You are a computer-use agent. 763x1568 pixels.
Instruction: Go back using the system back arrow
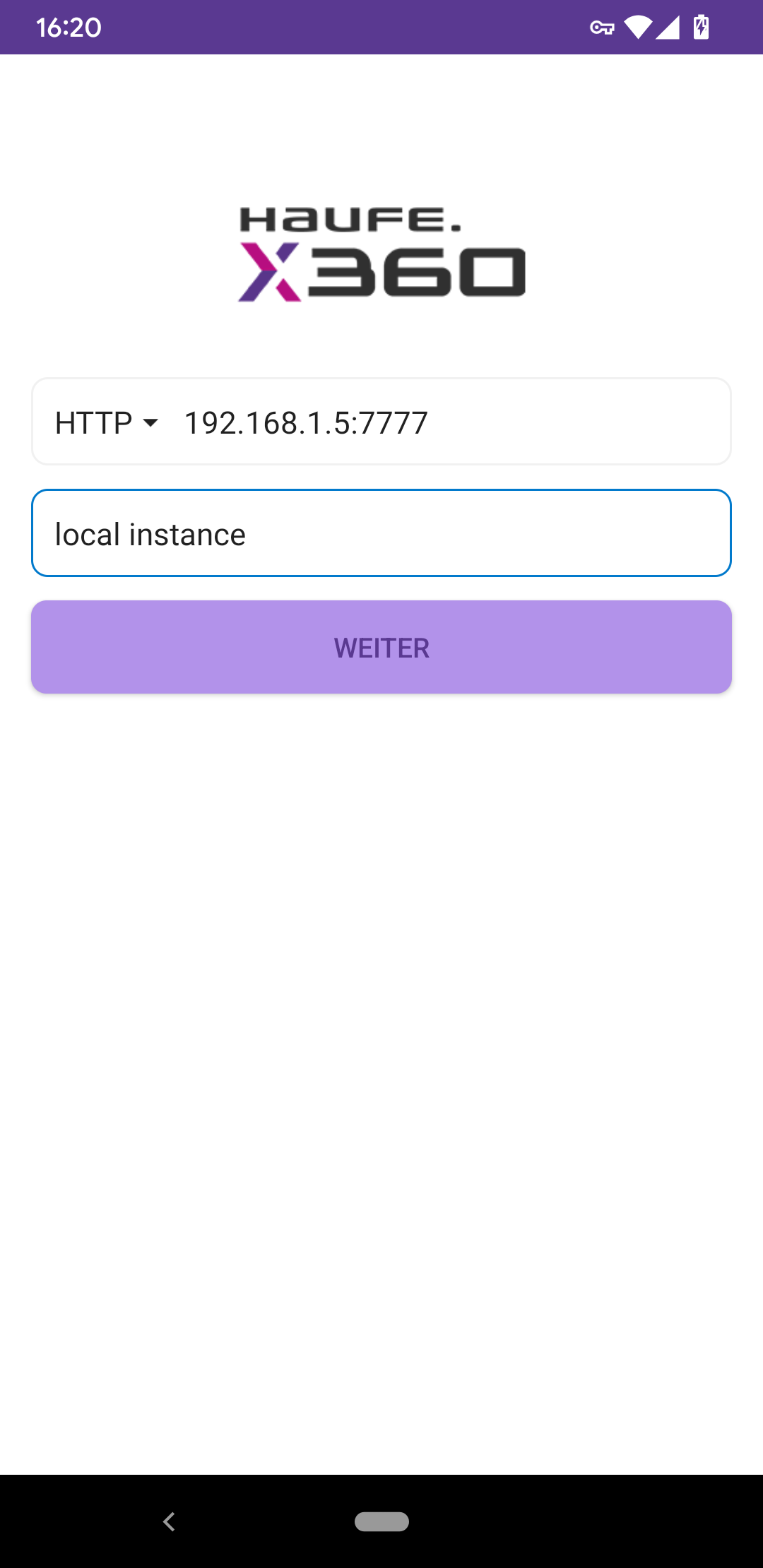pos(169,1521)
